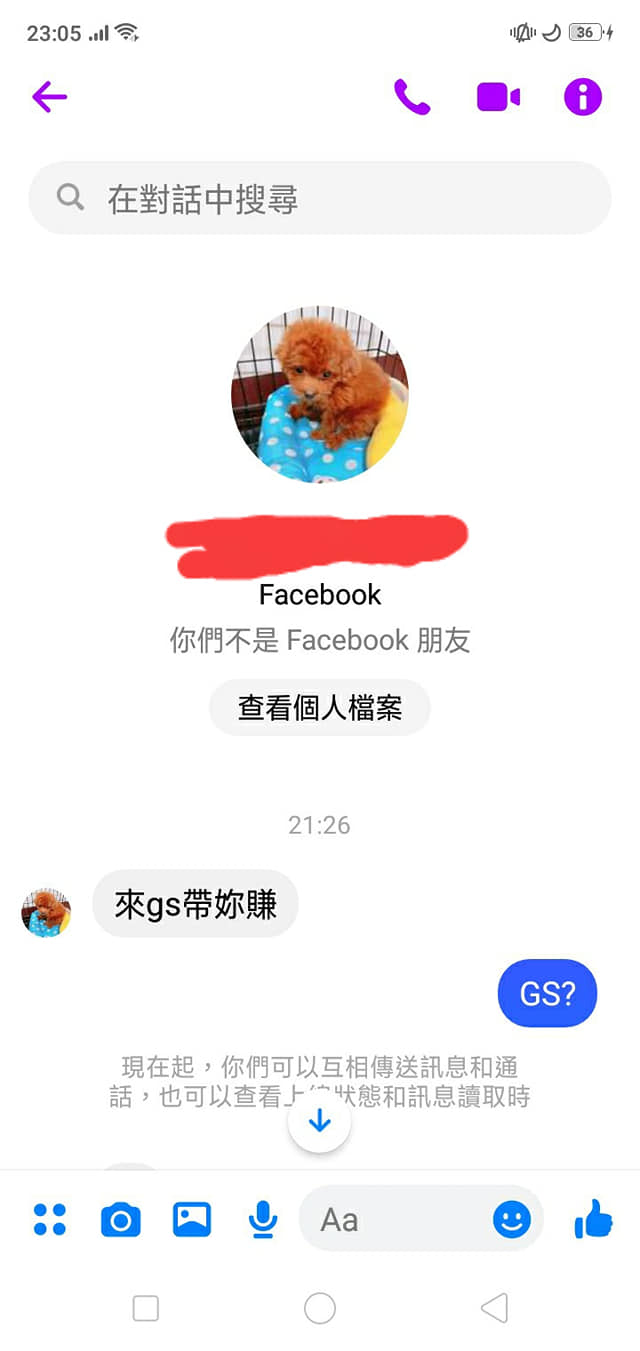The width and height of the screenshot is (640, 1351).
Task: Start a video call
Action: (x=498, y=97)
